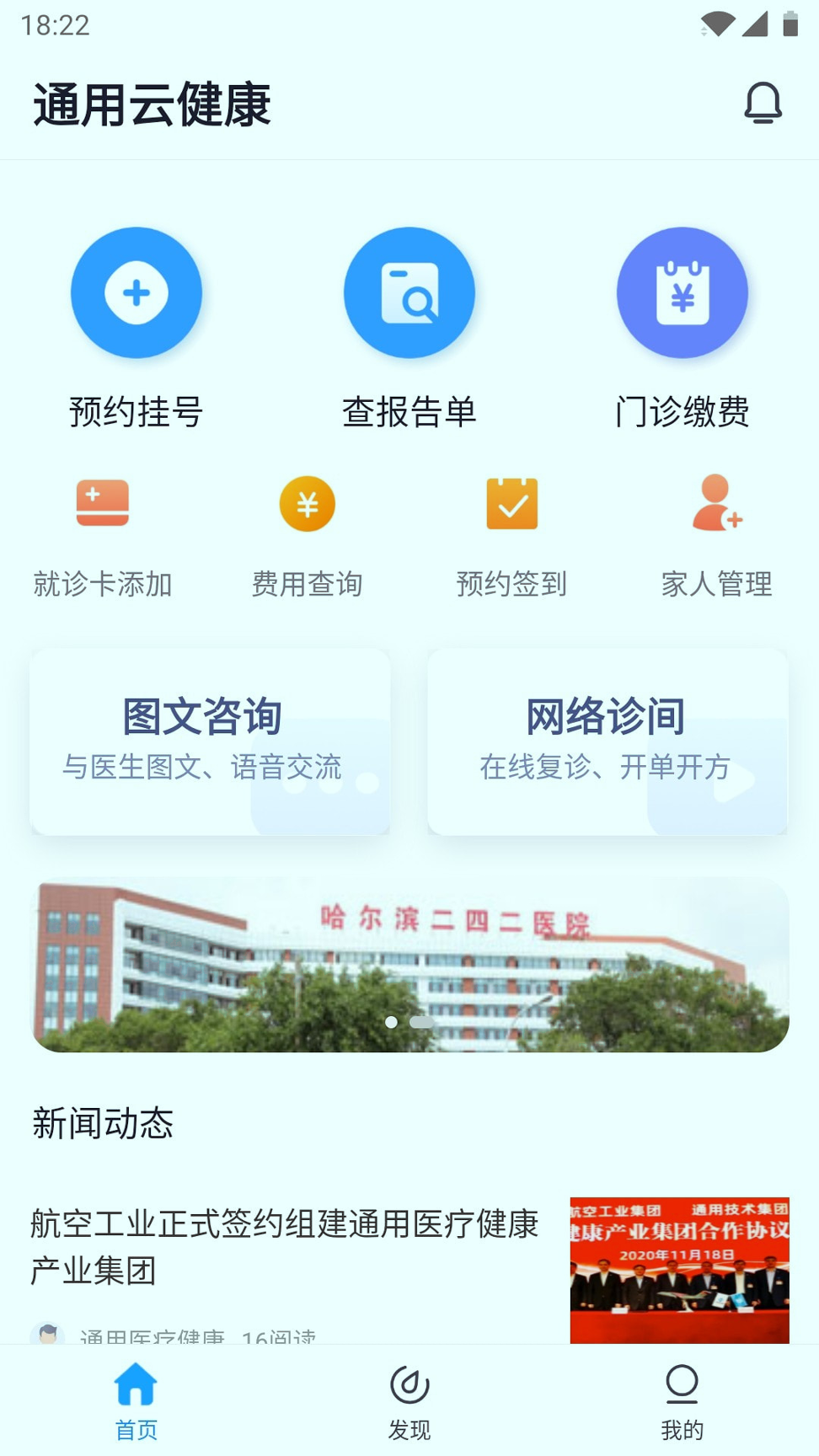Tap the 哈尔滨二四二医院 banner image
This screenshot has height=1456, width=819.
pyautogui.click(x=409, y=965)
